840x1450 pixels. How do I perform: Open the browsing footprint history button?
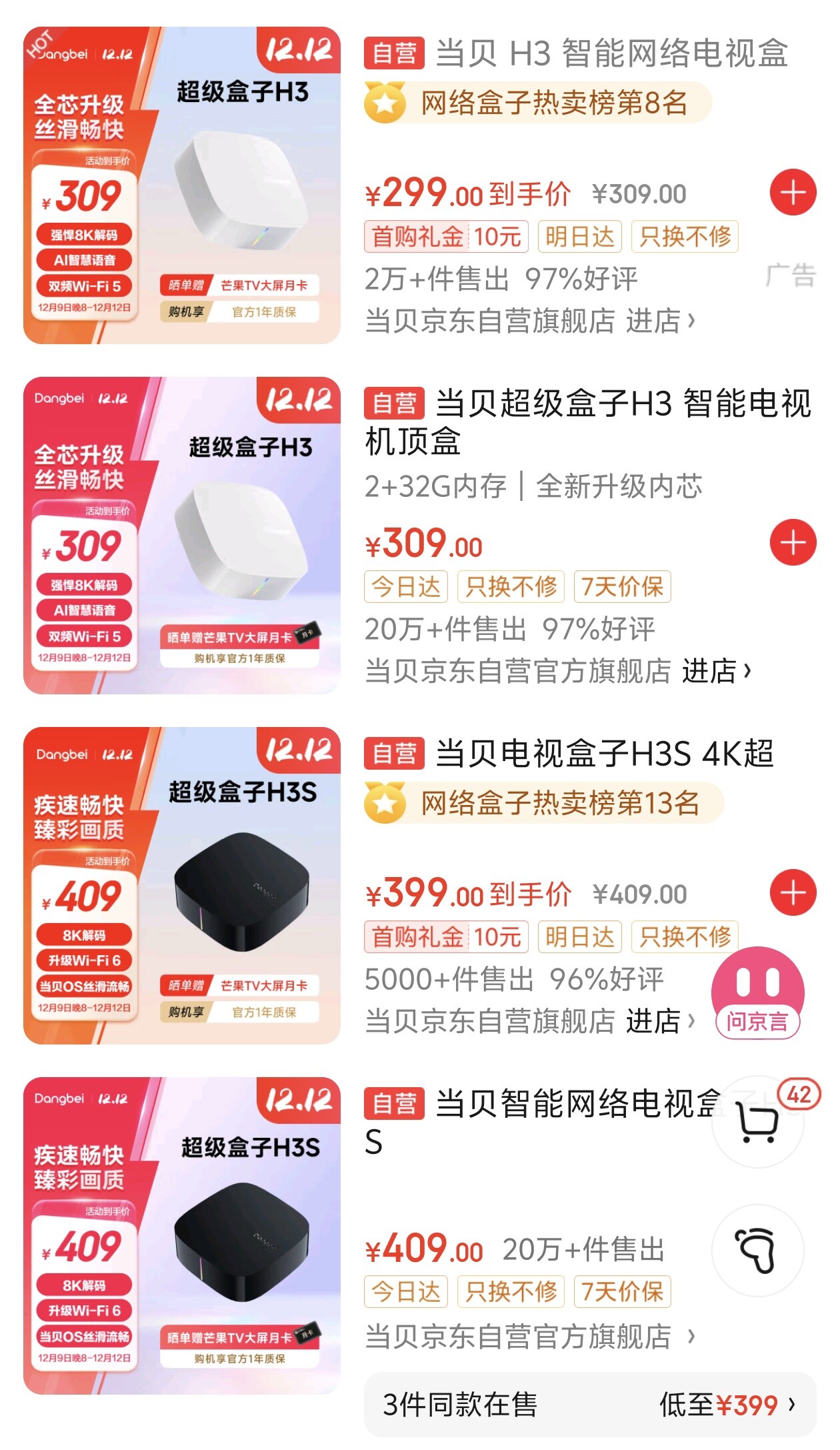tap(758, 1251)
